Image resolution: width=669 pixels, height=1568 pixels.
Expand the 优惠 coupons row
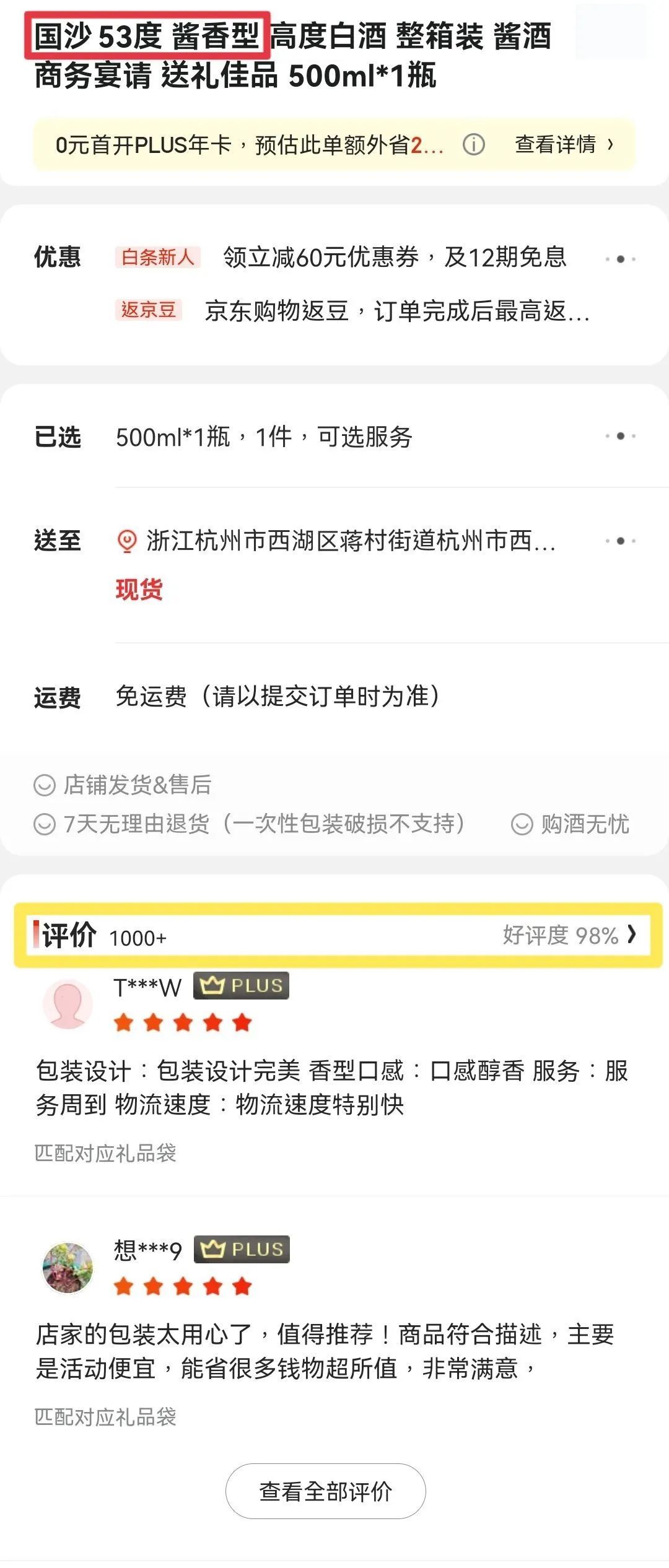(620, 259)
